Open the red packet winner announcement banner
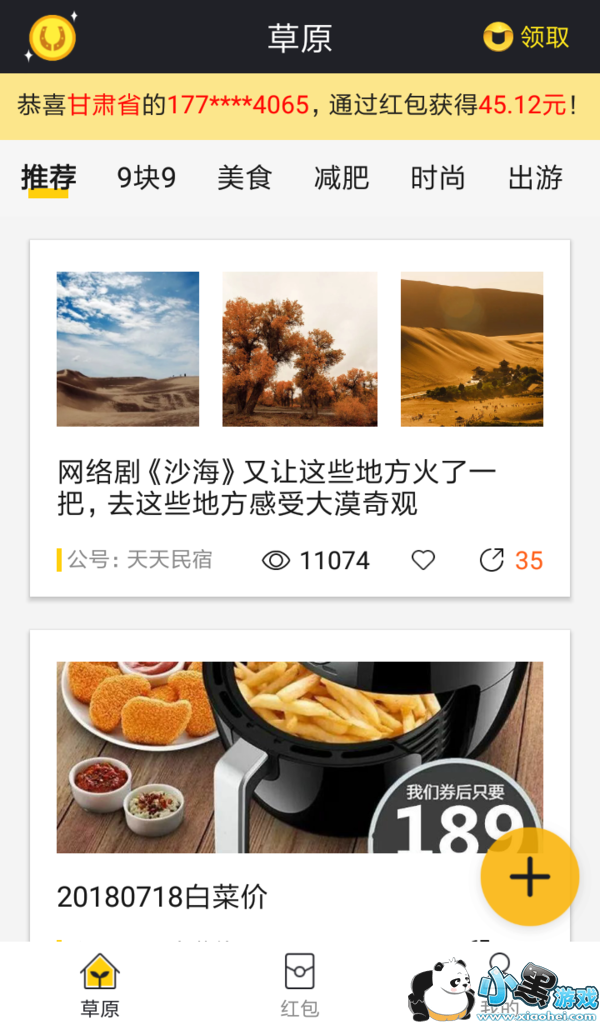600x1025 pixels. [300, 105]
